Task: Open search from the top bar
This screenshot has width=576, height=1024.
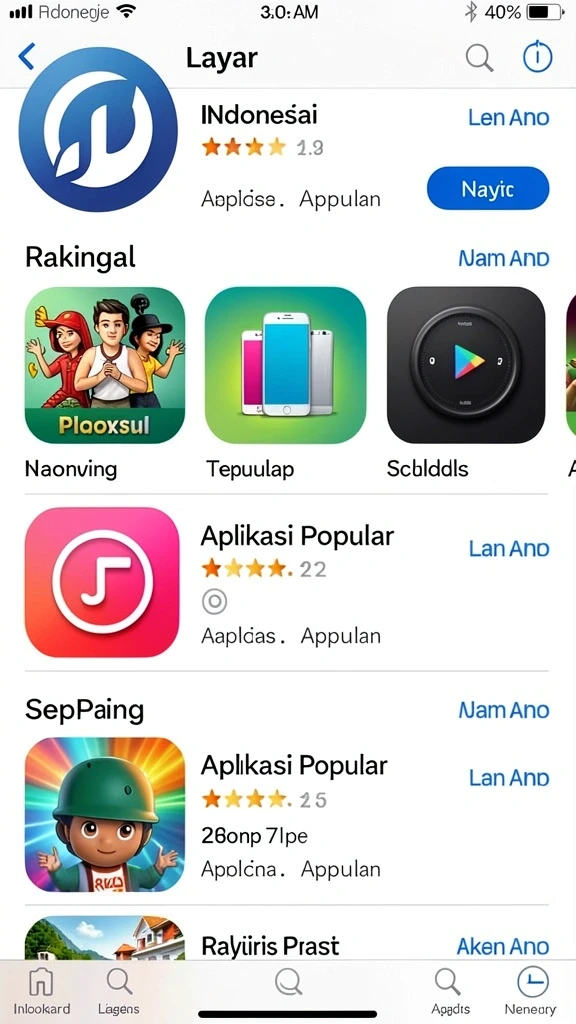Action: [x=479, y=58]
